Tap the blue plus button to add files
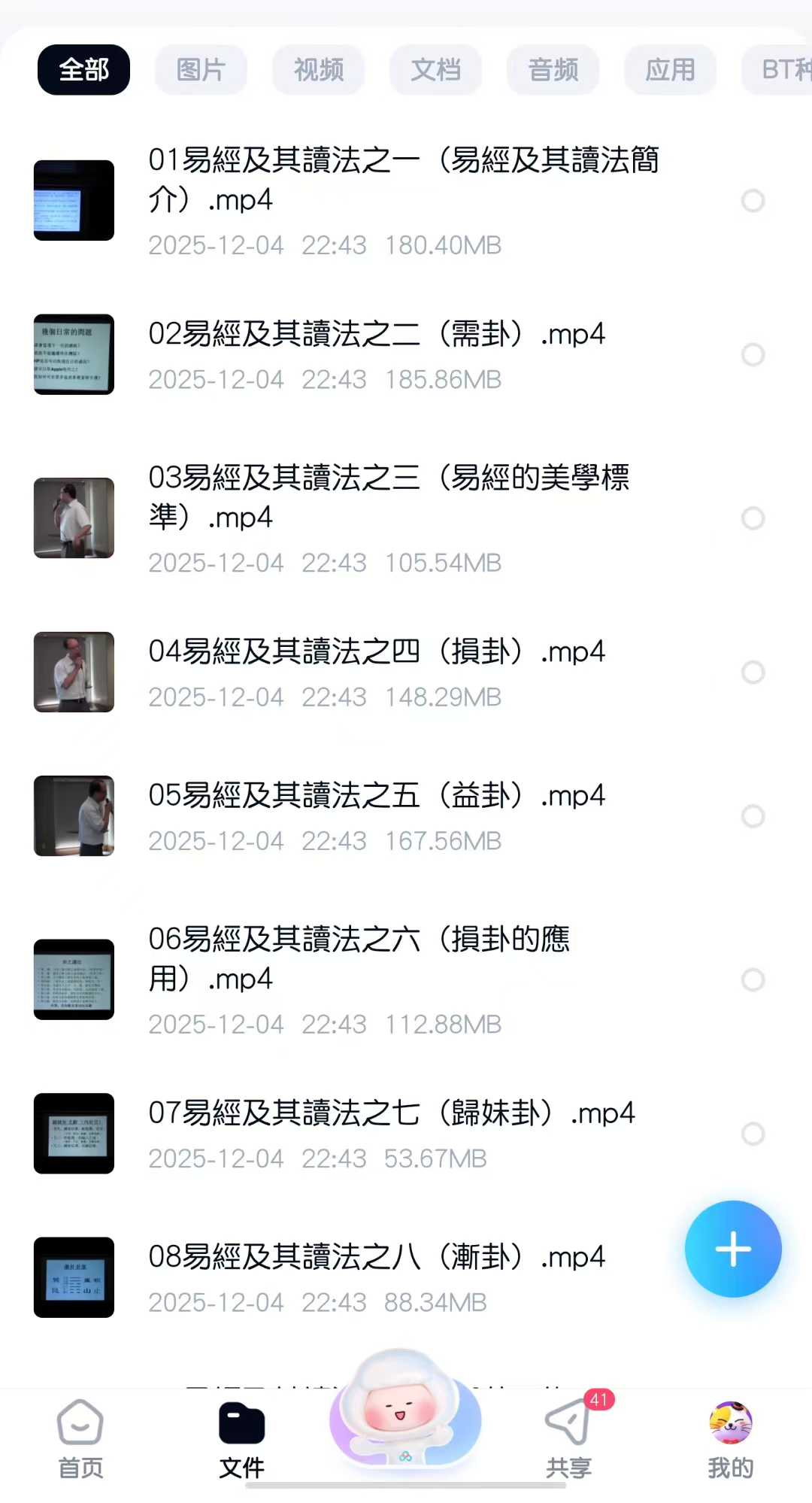This screenshot has height=1503, width=812. click(x=732, y=1249)
